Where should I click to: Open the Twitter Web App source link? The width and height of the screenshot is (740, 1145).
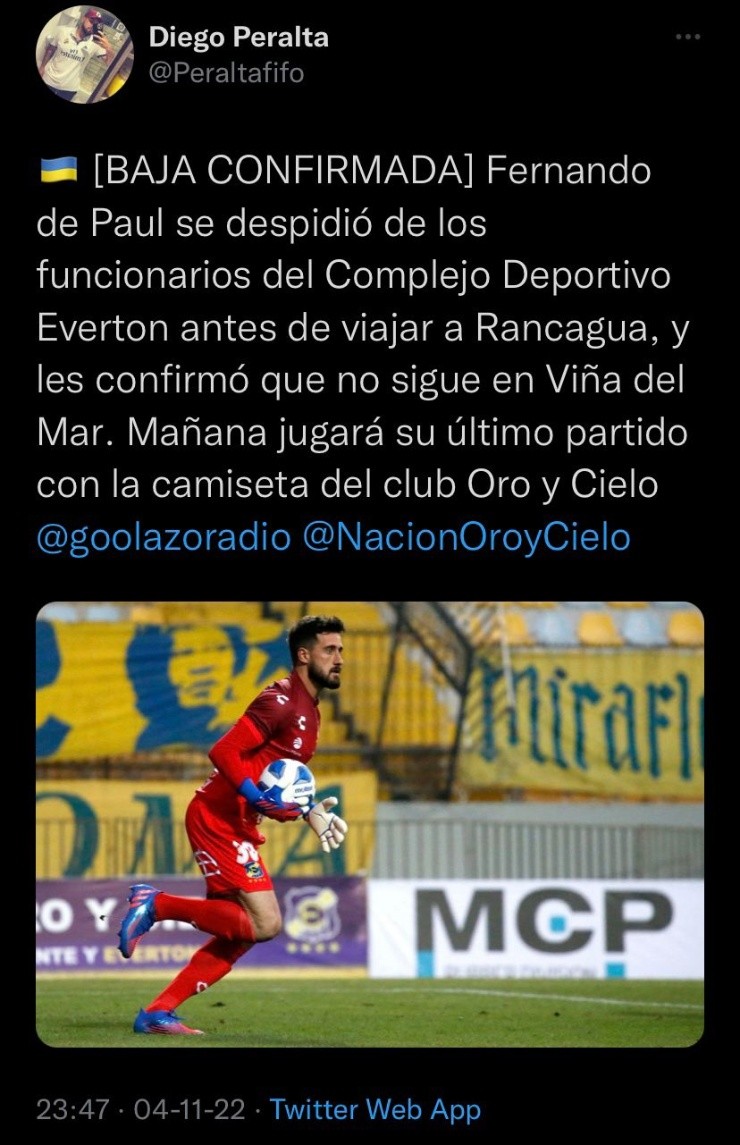(x=375, y=1109)
